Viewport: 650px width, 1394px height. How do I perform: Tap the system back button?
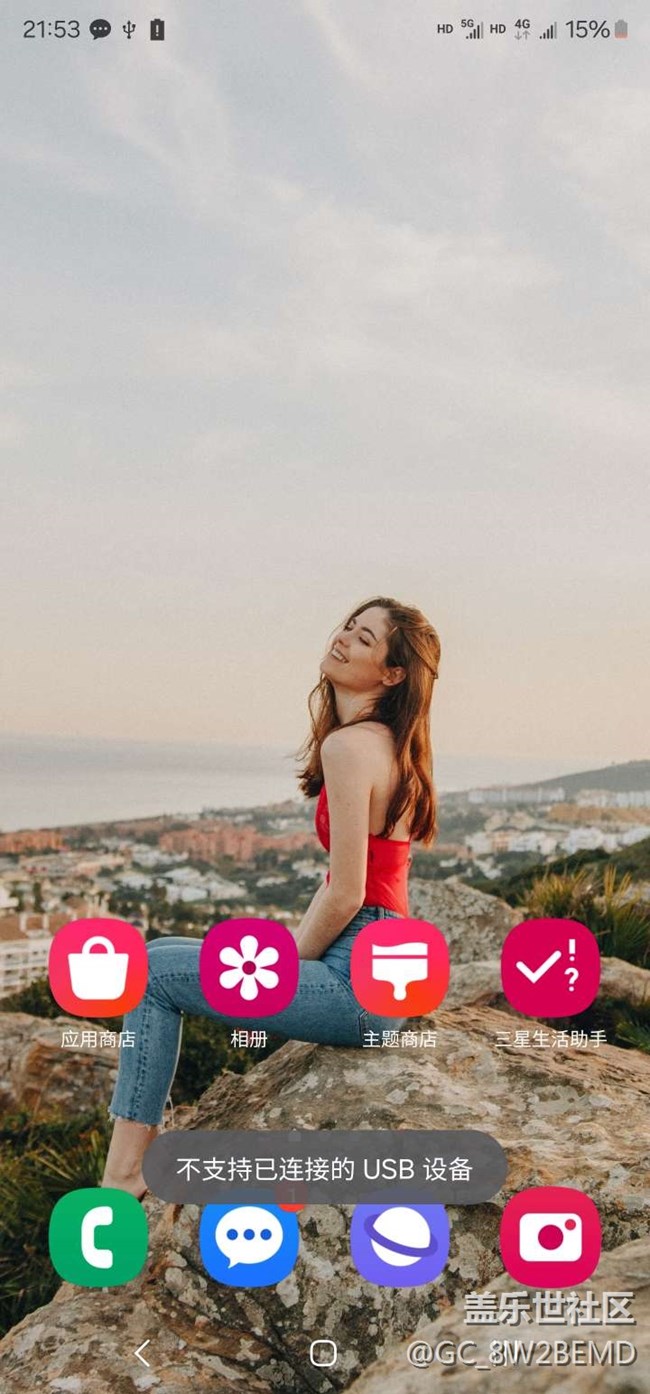point(142,1354)
